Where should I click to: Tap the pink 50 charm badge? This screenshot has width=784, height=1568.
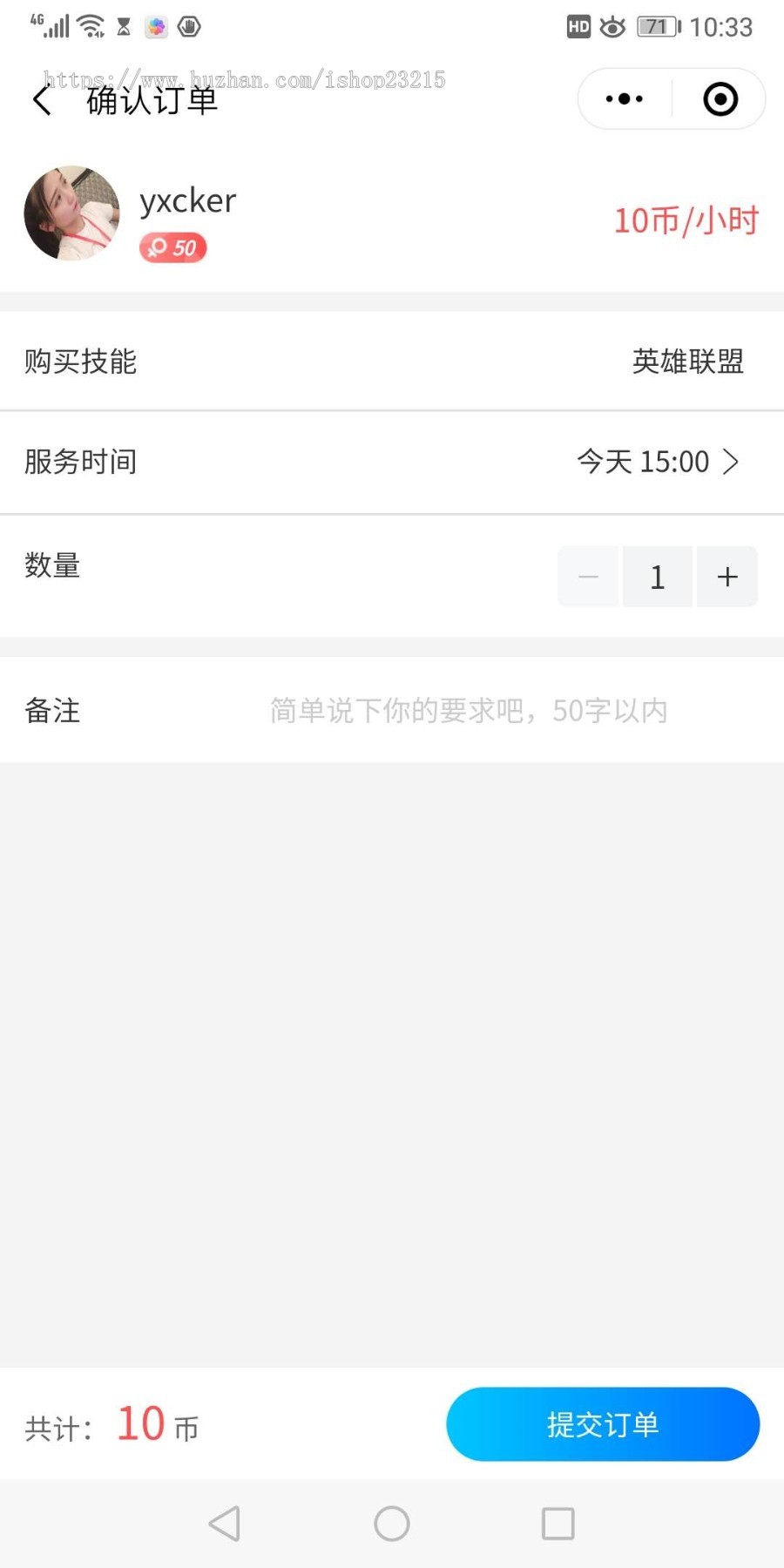[172, 247]
